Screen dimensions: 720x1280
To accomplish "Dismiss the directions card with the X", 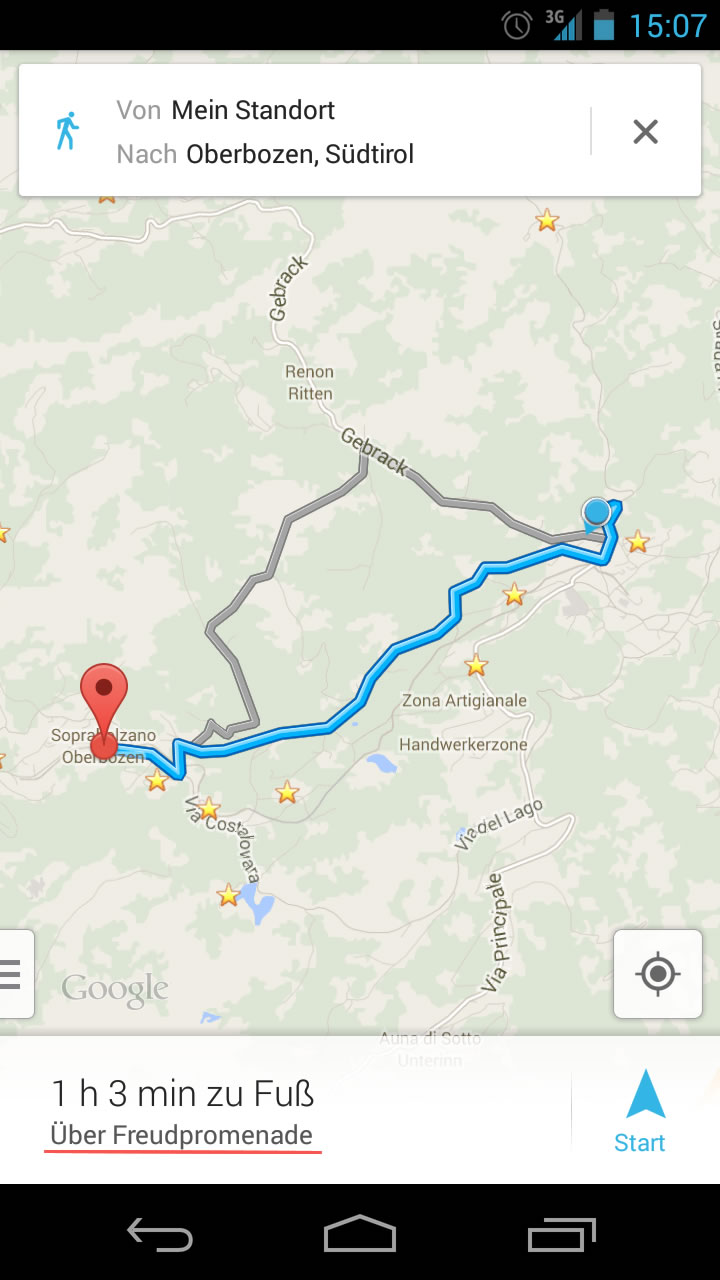I will [x=645, y=130].
